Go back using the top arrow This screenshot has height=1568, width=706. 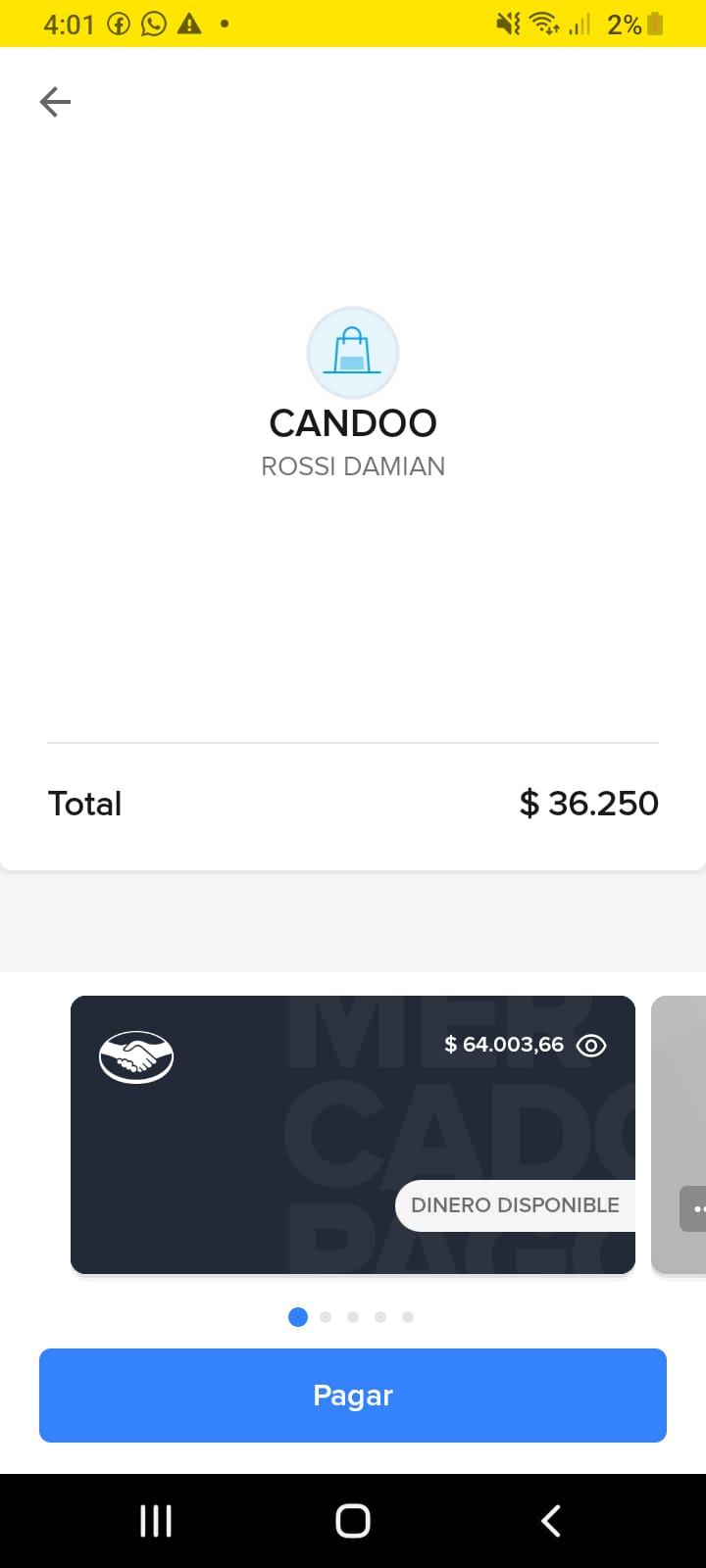(x=55, y=102)
